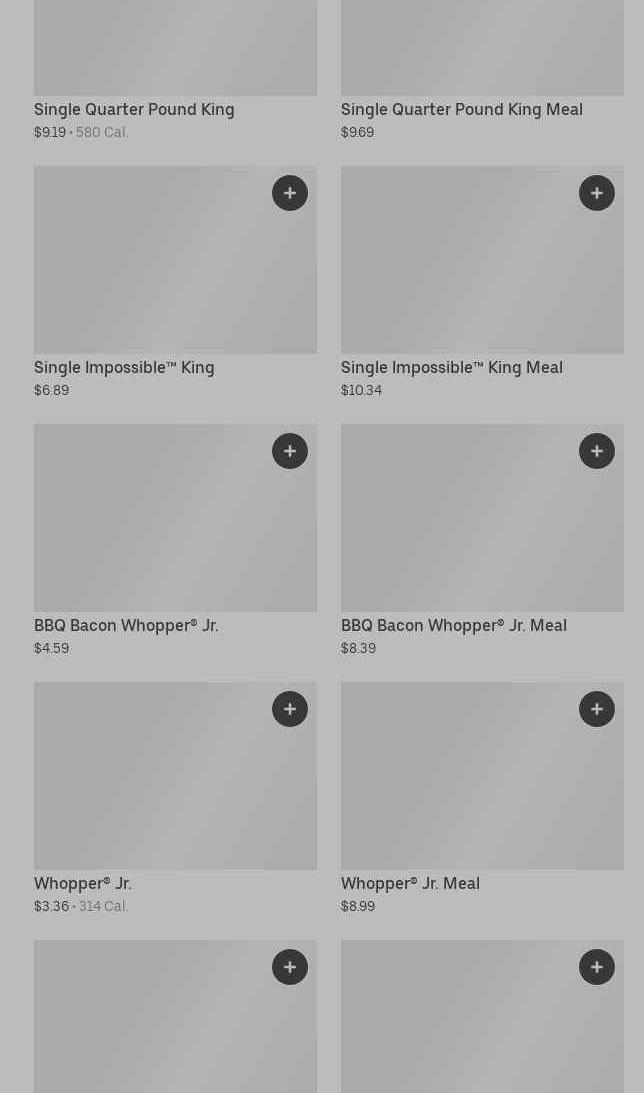Viewport: 644px width, 1093px height.
Task: Add Whopper Jr. Meal to cart
Action: [597, 709]
